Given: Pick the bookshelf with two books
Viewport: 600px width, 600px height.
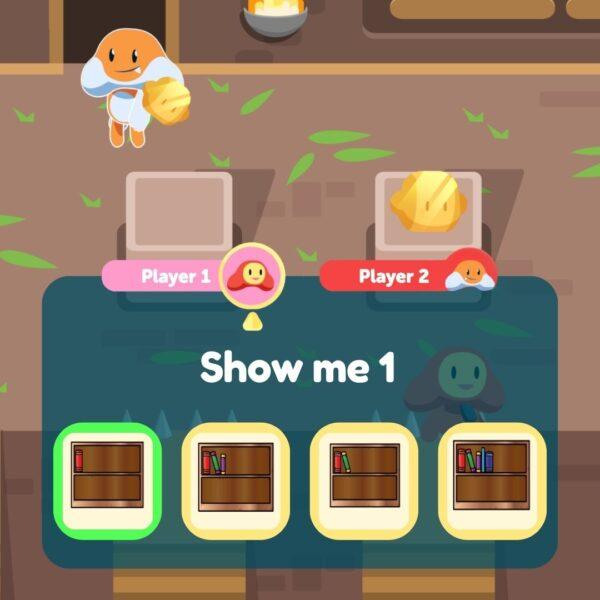Looking at the screenshot, I should (x=364, y=479).
